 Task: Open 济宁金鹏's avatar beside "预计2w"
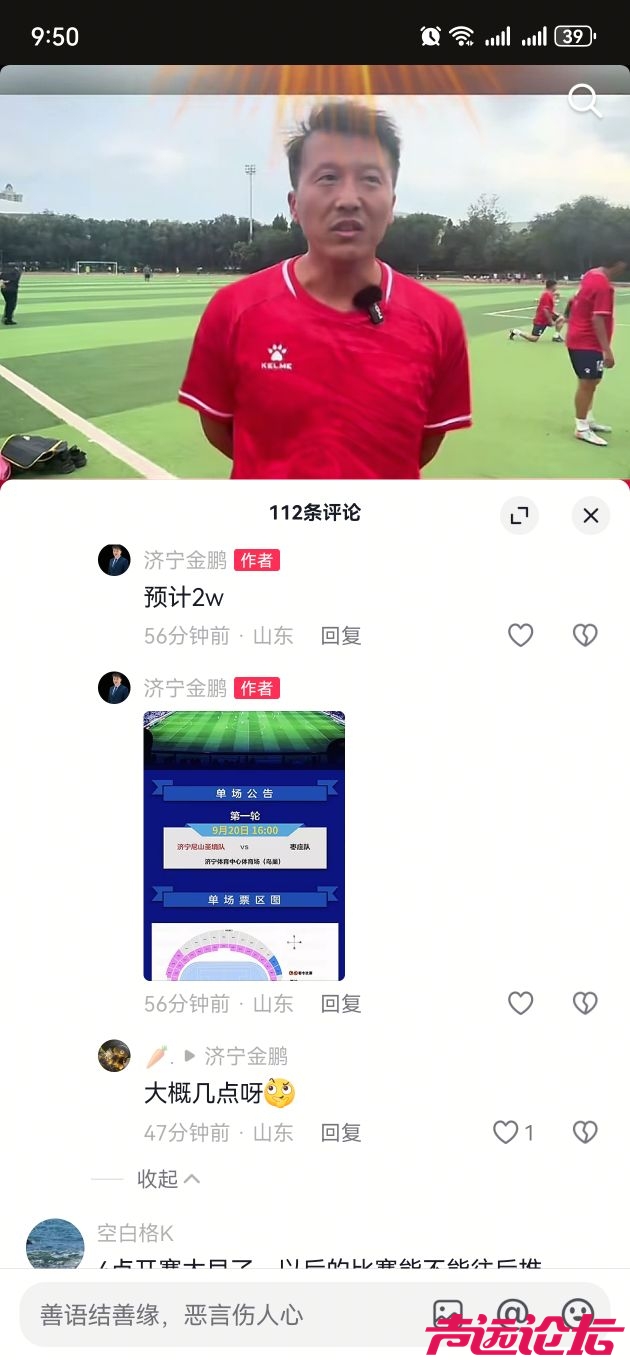114,560
